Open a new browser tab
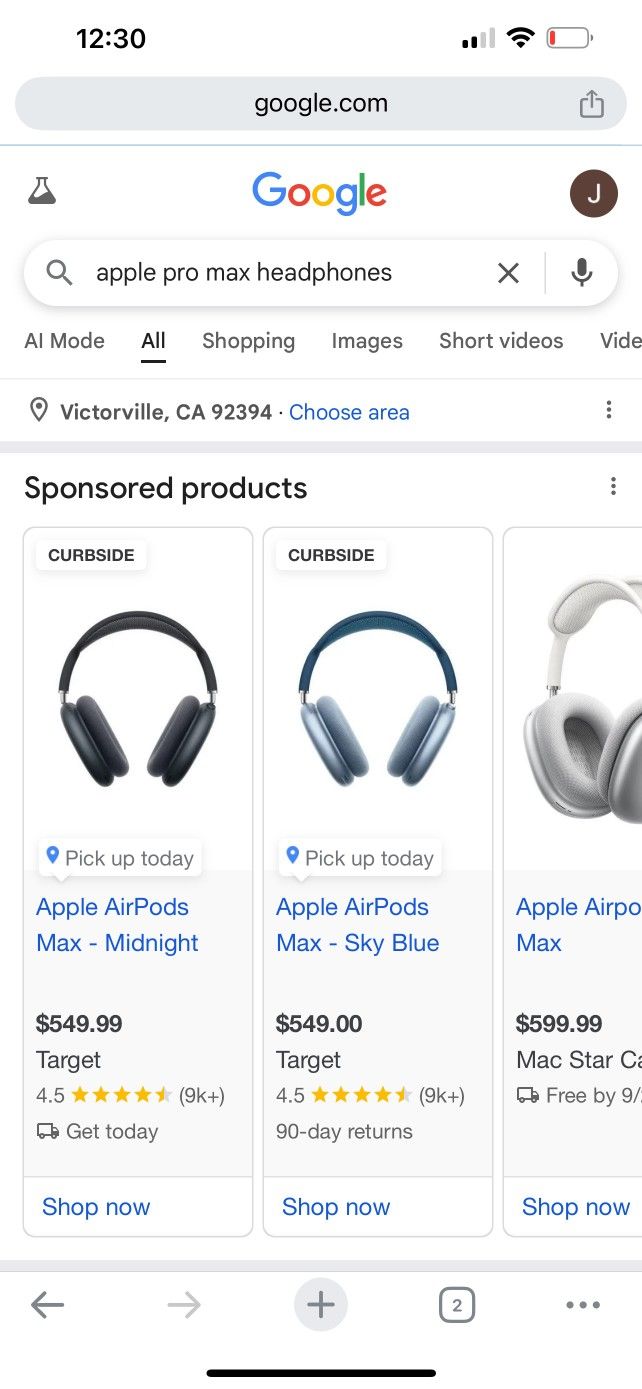The width and height of the screenshot is (642, 1389). point(321,1305)
